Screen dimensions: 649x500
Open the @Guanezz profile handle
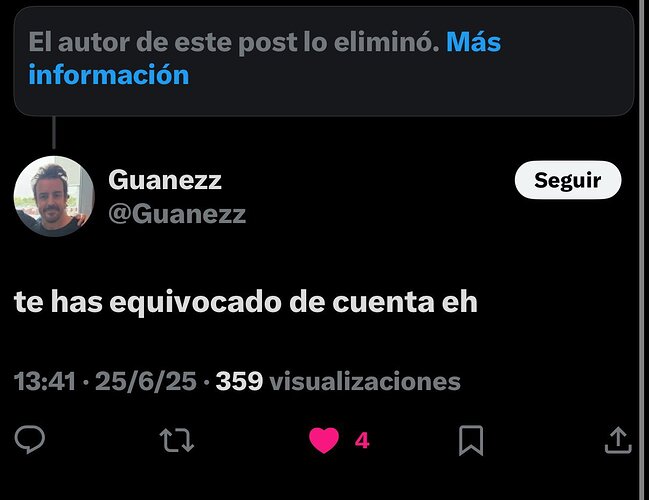[x=177, y=214]
